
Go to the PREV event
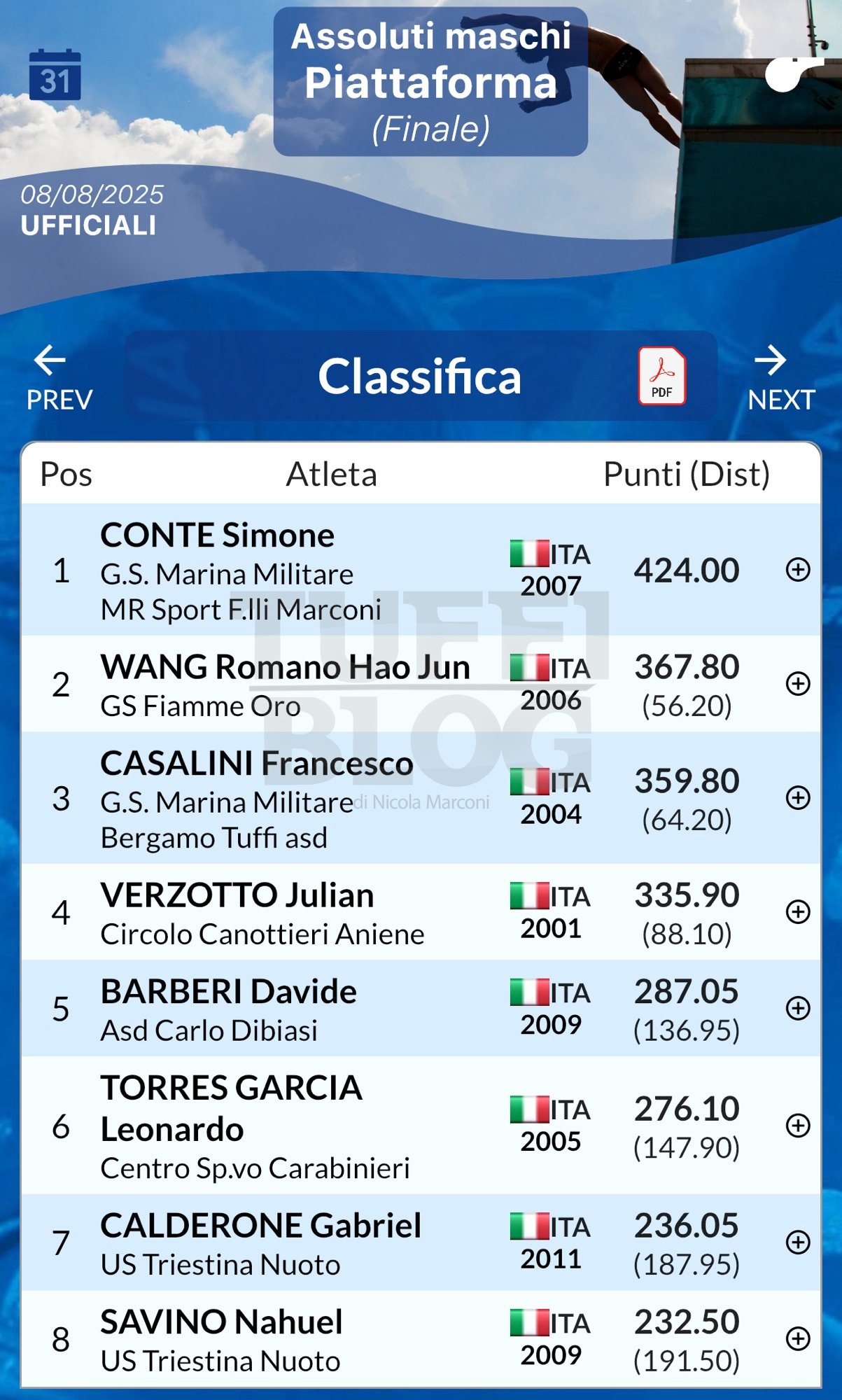(59, 378)
